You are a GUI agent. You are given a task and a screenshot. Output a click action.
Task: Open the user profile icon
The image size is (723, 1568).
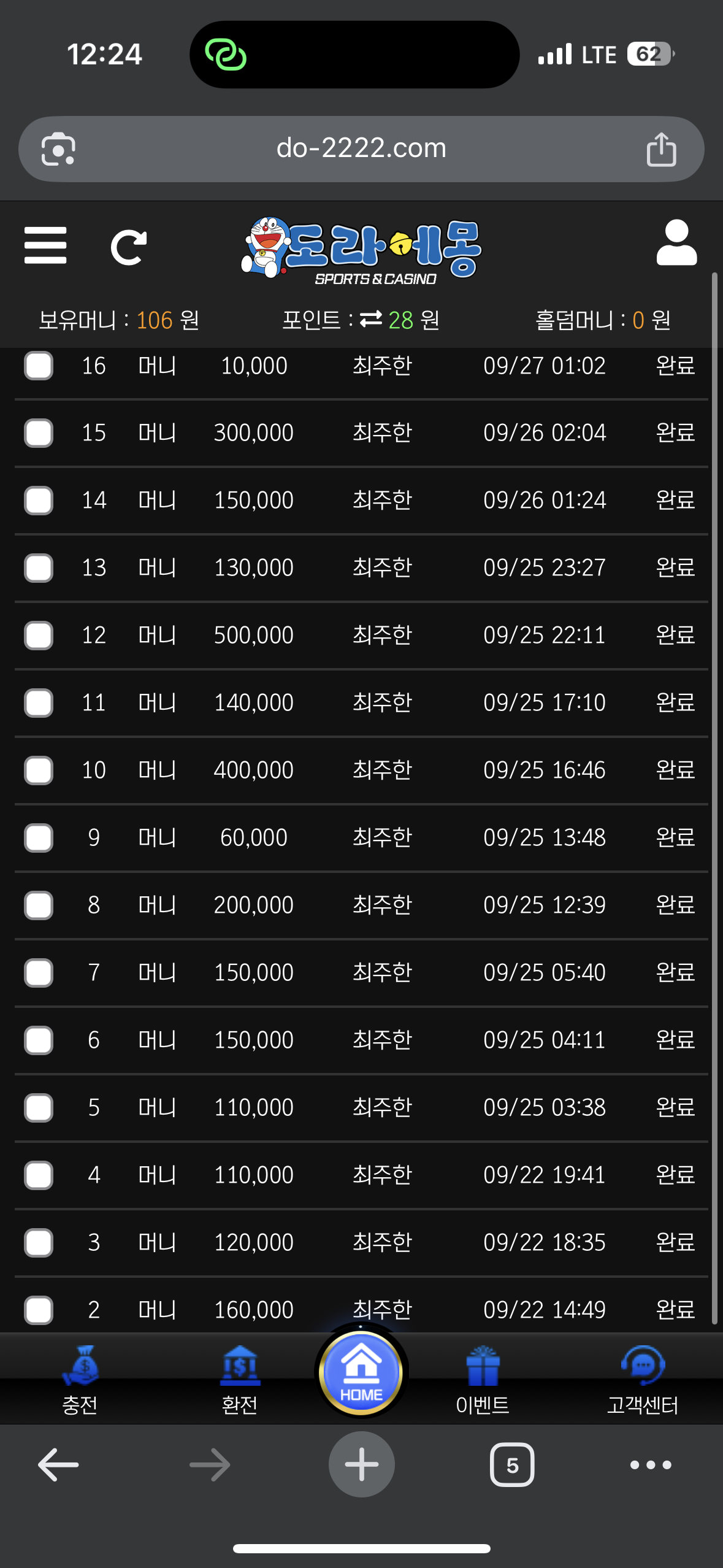676,243
